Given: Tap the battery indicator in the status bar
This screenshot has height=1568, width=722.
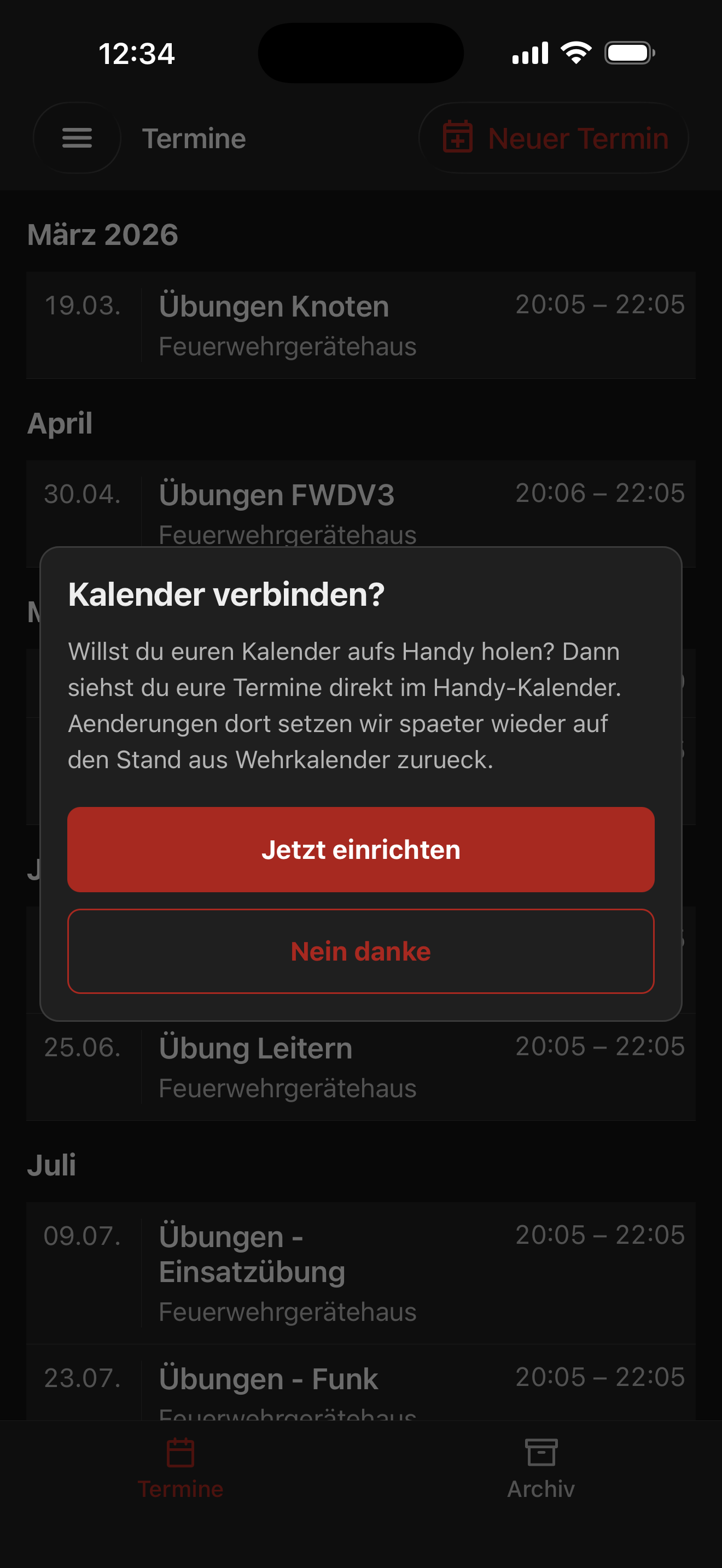Looking at the screenshot, I should click(630, 53).
